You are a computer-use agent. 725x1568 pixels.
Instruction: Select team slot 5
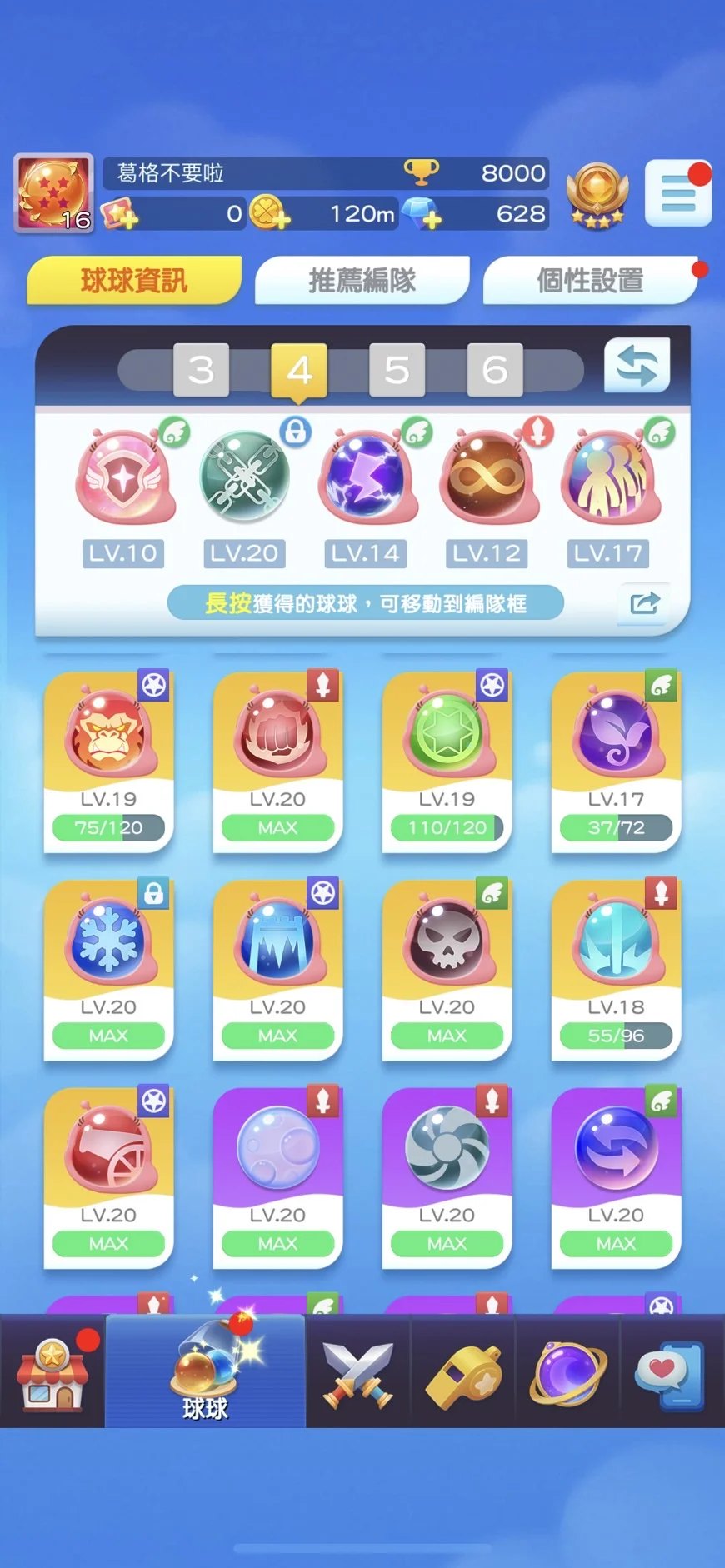397,370
